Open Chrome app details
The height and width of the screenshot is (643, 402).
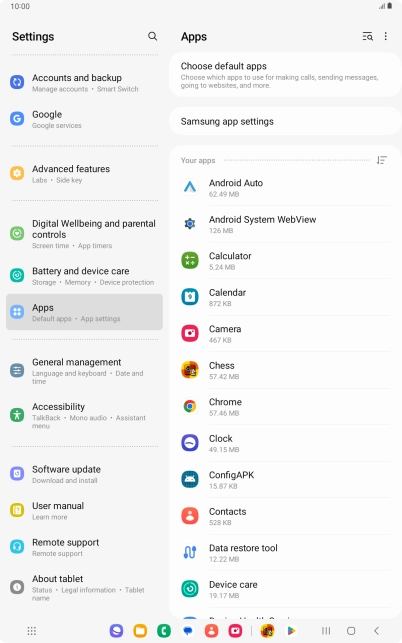point(285,406)
